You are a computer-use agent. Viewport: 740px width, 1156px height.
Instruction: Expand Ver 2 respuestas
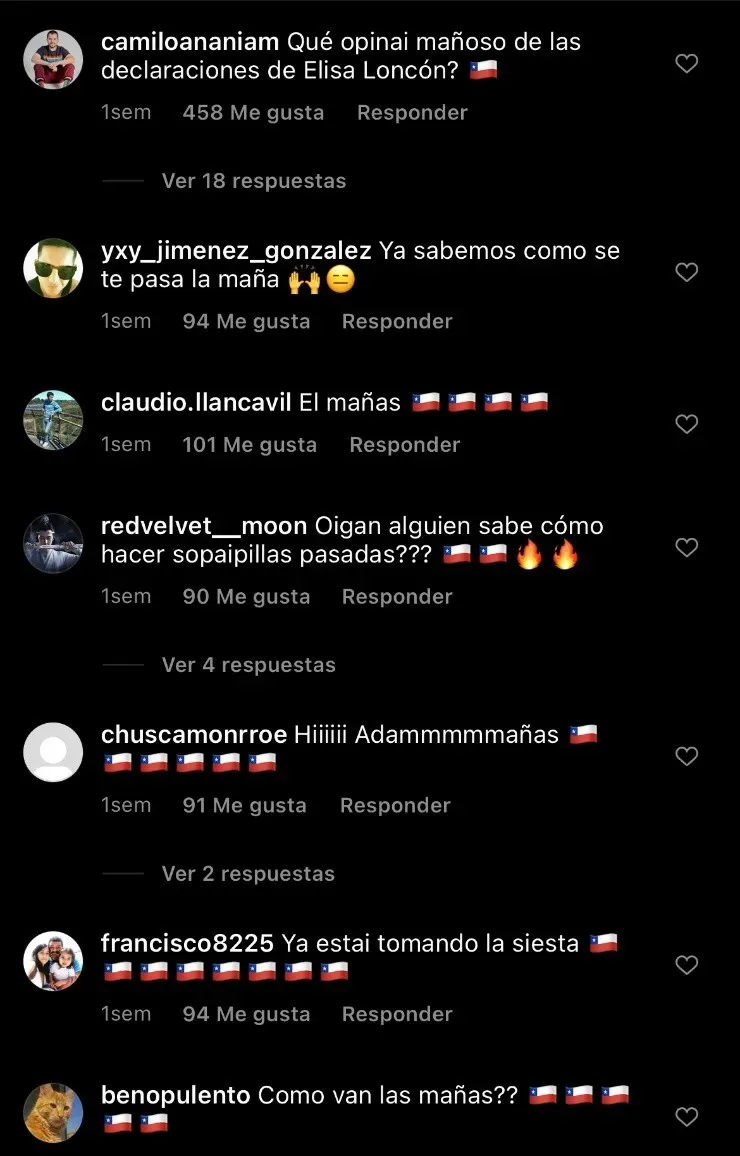pos(248,874)
